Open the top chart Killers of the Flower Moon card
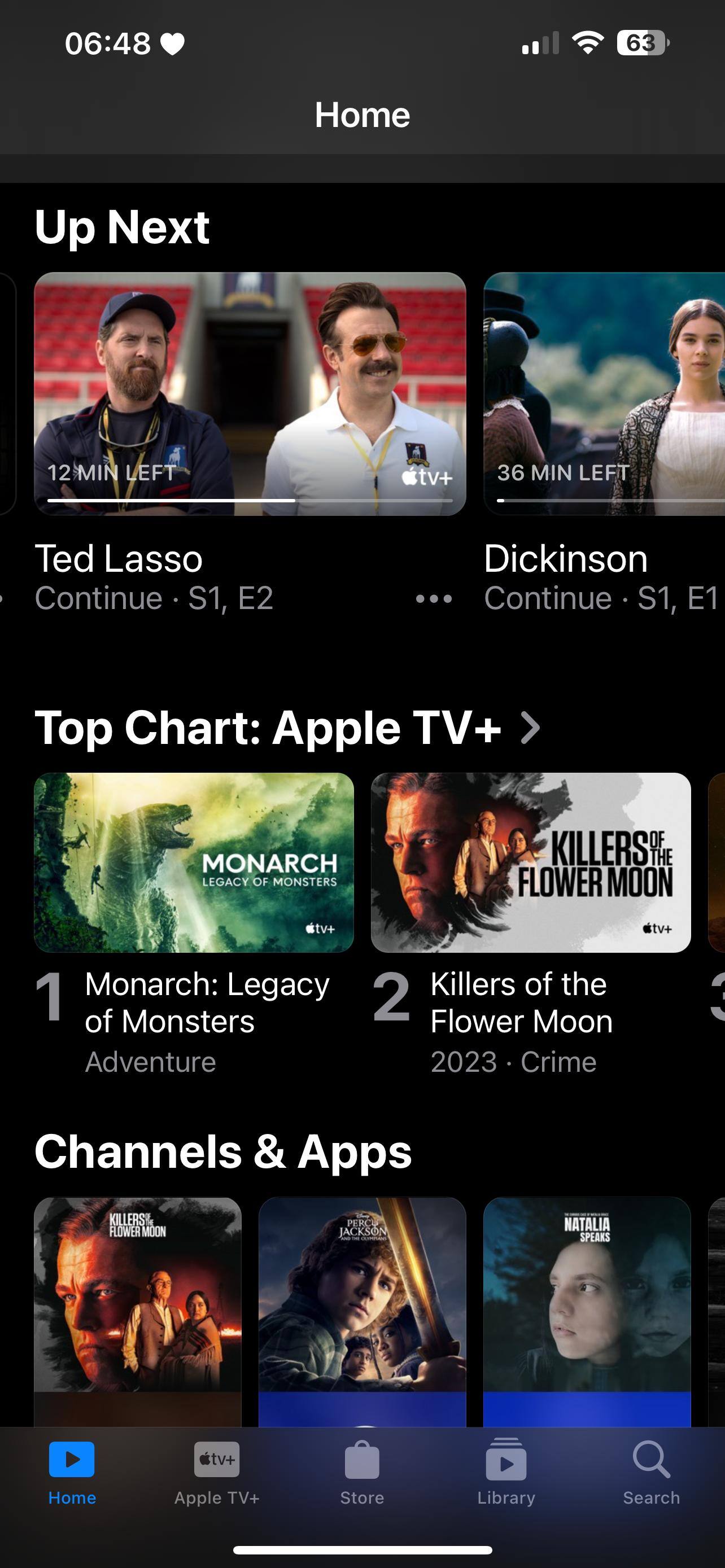 tap(530, 862)
